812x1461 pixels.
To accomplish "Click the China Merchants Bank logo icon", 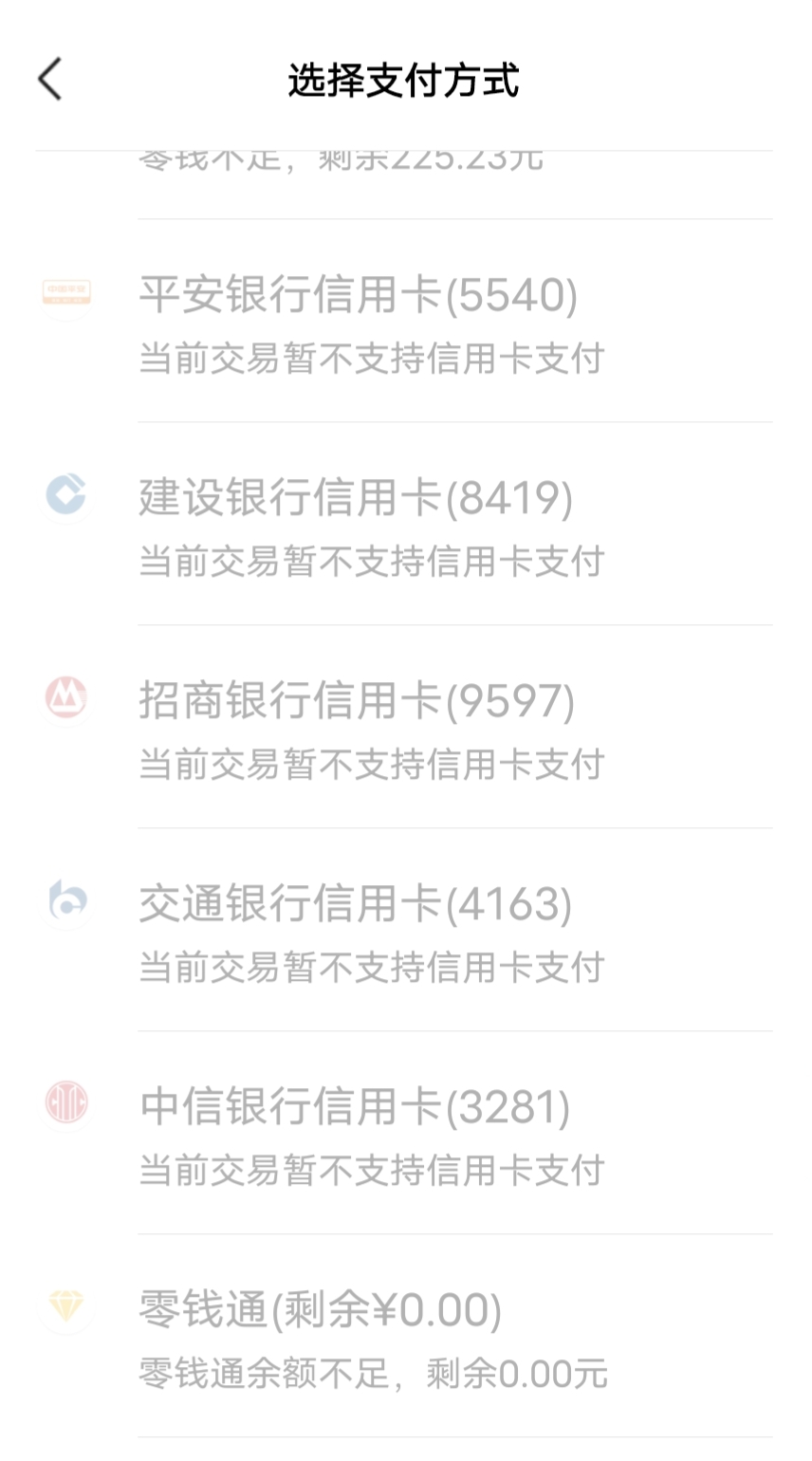I will click(66, 700).
